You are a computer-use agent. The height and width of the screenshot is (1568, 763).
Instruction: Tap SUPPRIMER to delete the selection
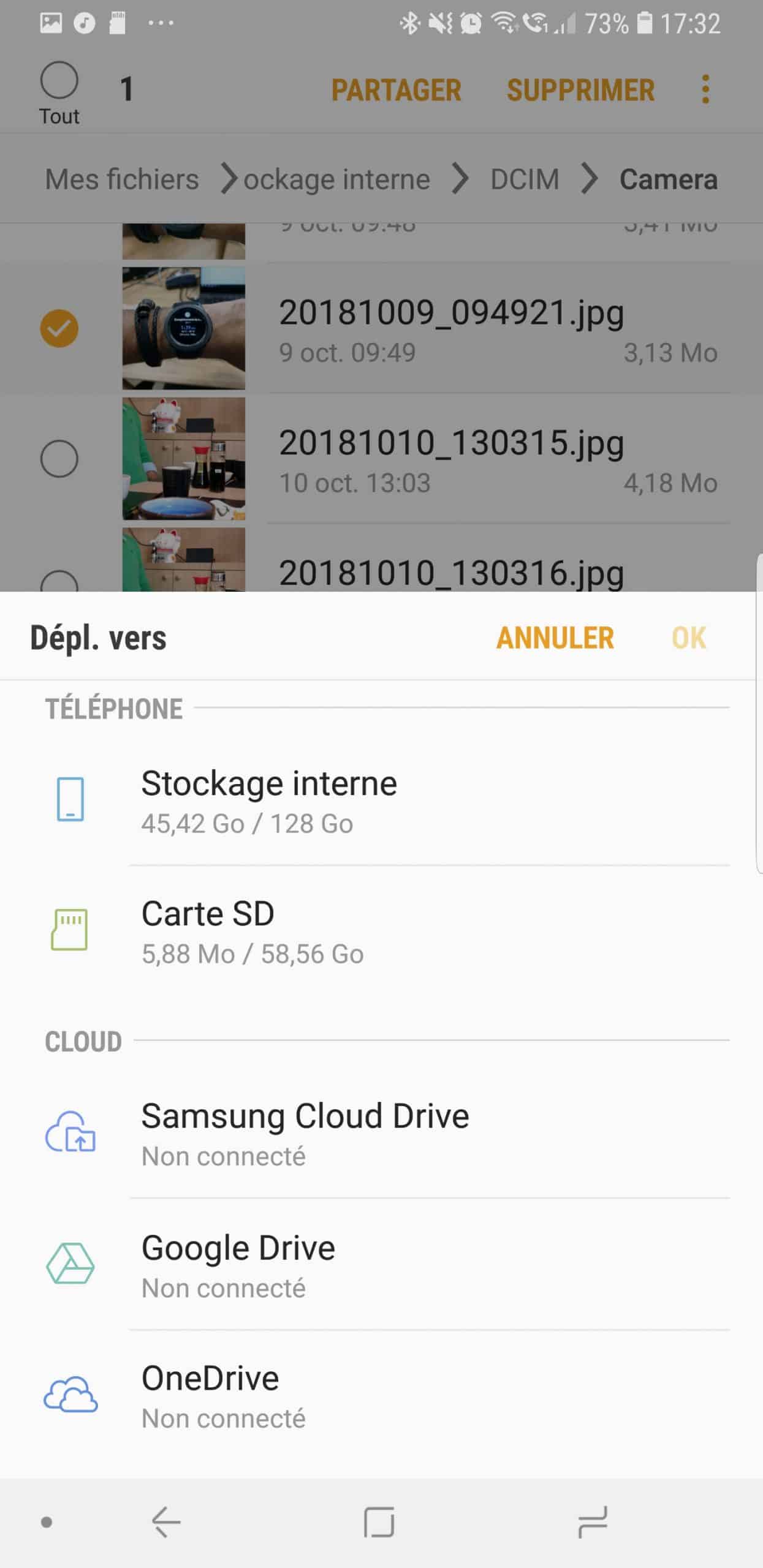tap(580, 90)
